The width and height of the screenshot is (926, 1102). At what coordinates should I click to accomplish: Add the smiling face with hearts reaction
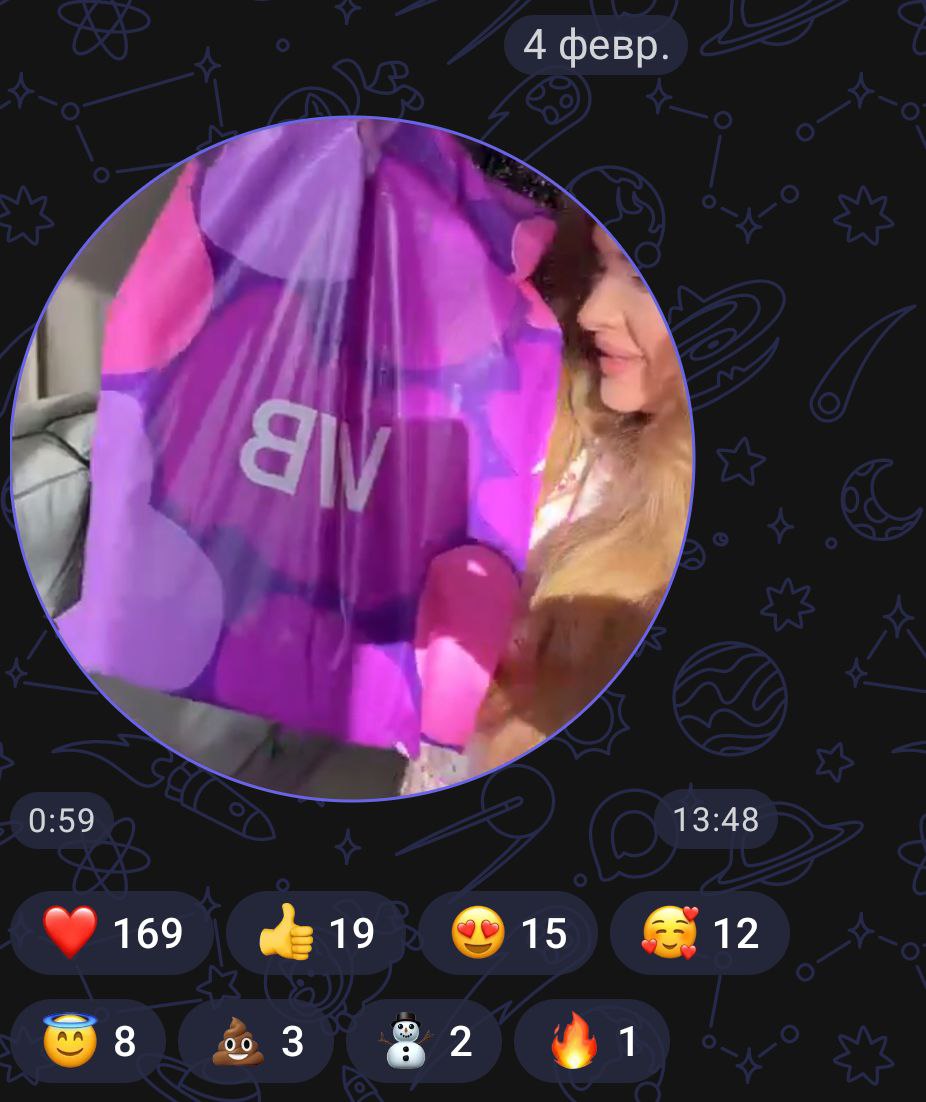tap(699, 933)
